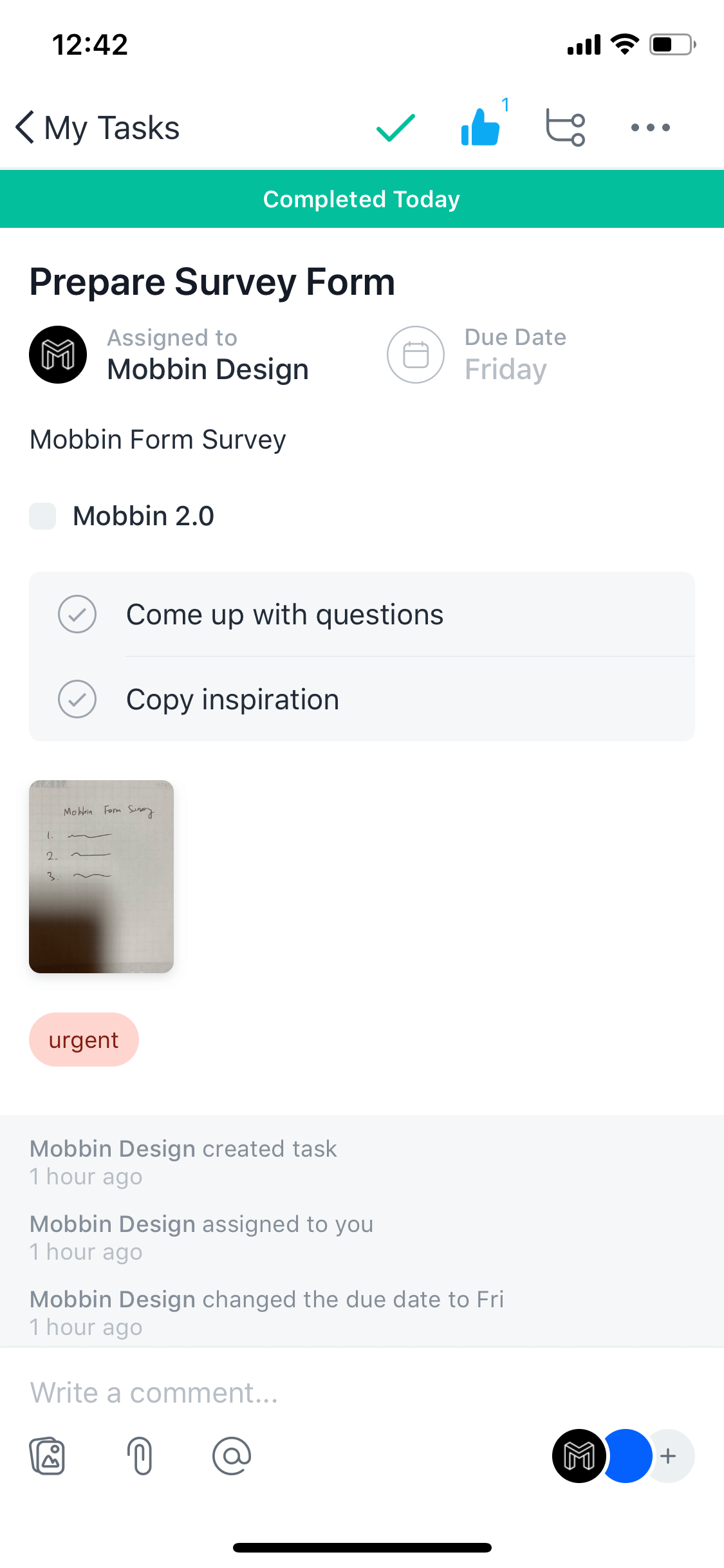This screenshot has width=724, height=1568.
Task: Toggle the Come up with questions subtask checkmark
Action: click(77, 614)
